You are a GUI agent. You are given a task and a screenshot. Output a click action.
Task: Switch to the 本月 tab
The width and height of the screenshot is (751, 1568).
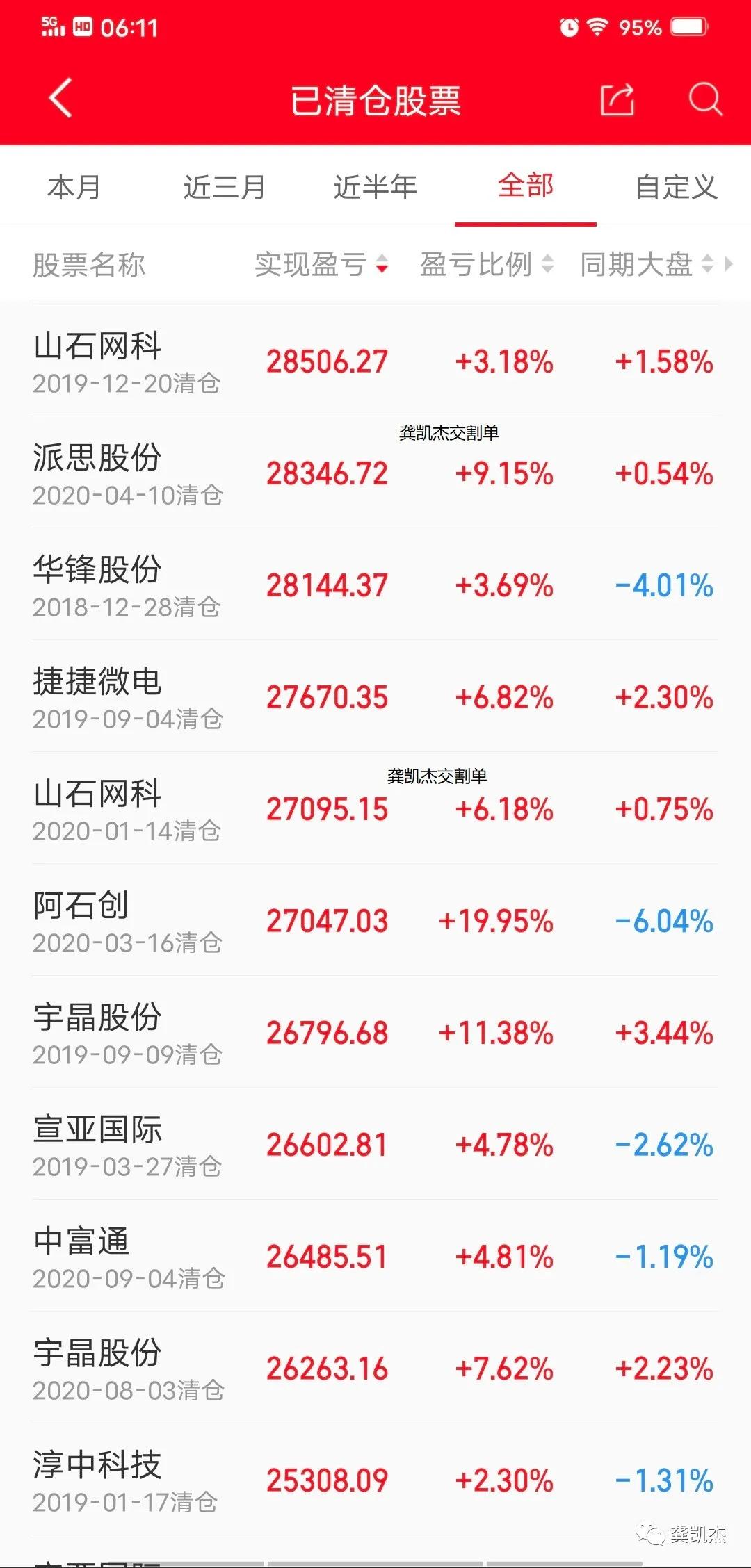click(72, 187)
